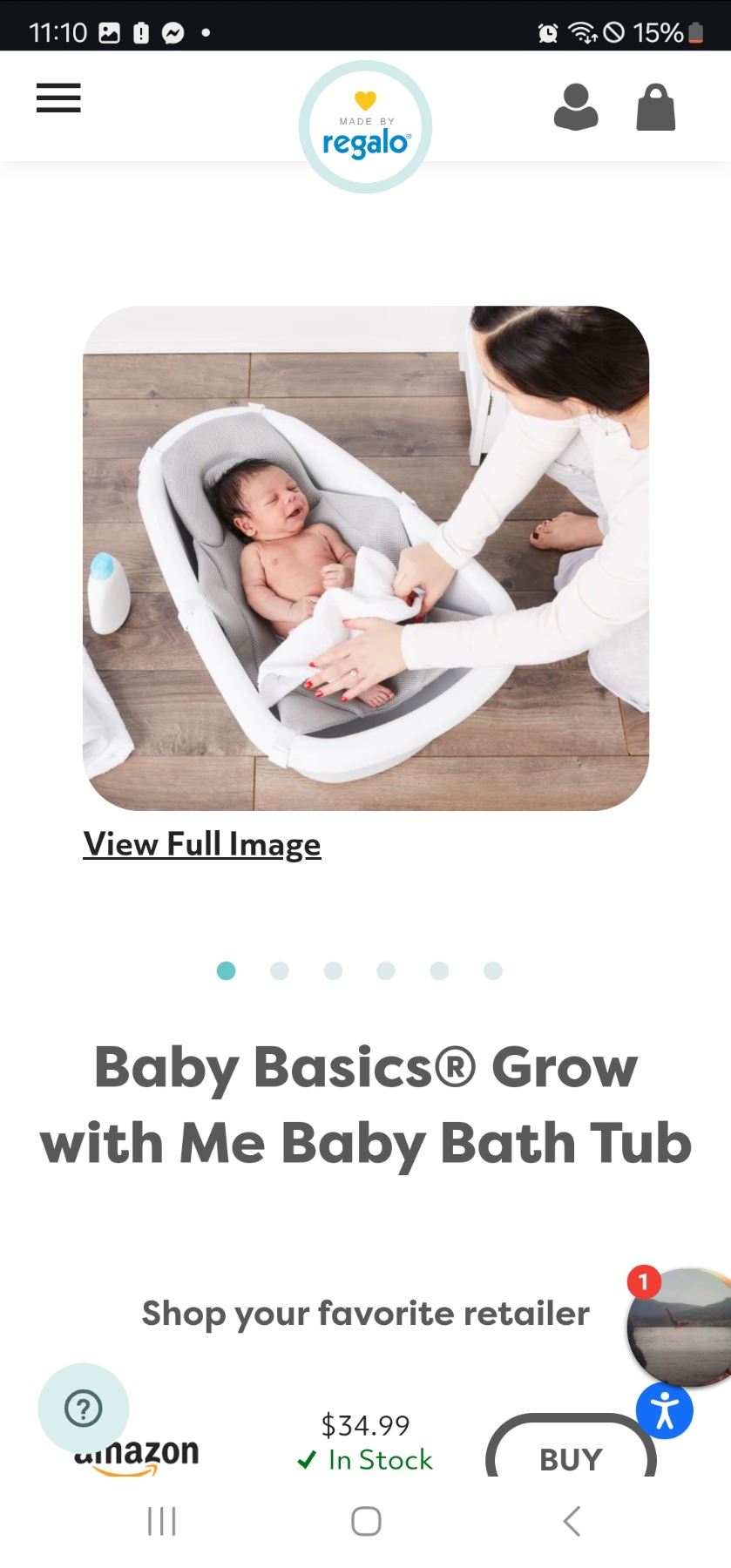
Task: Open the accessibility options button
Action: [x=665, y=1410]
